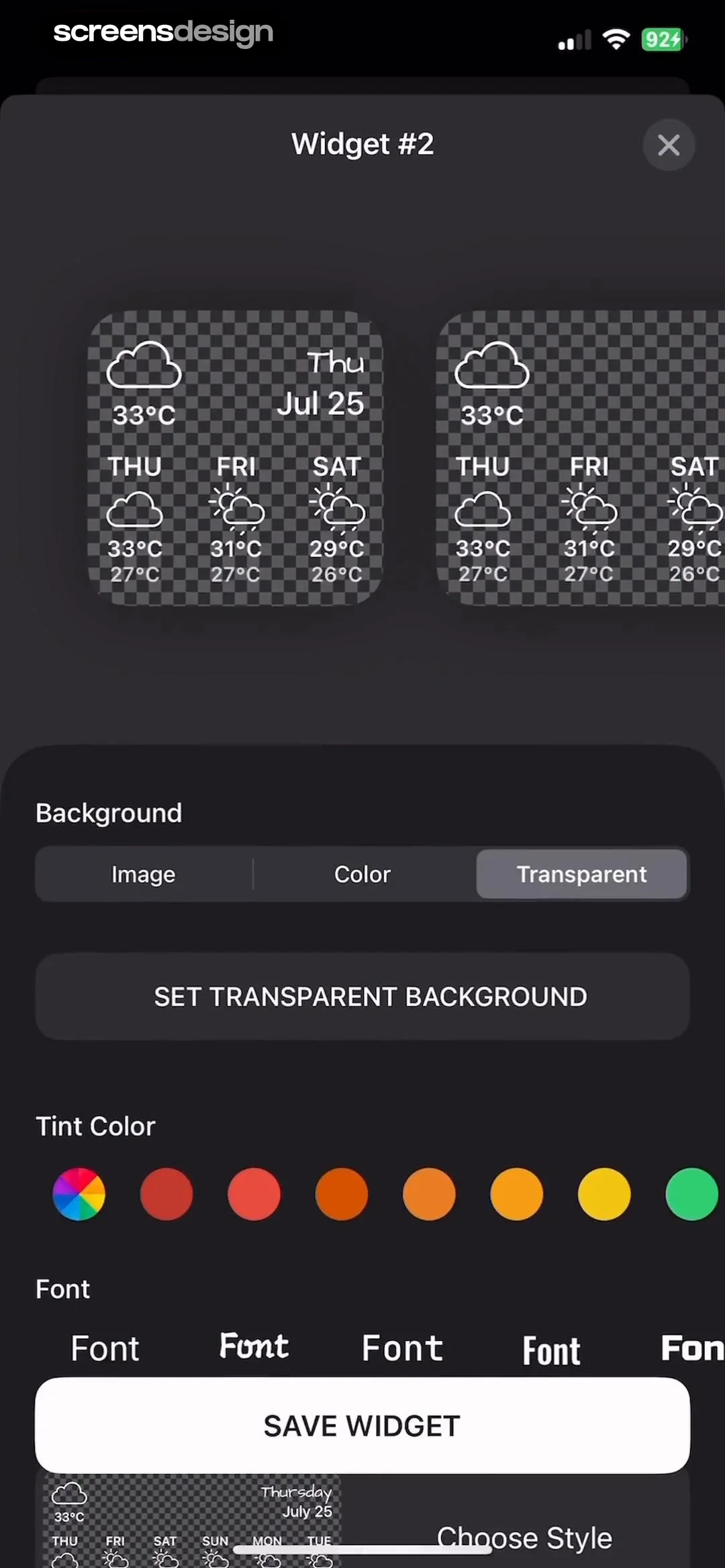Viewport: 725px width, 1568px height.
Task: Tap Set Transparent Background button
Action: tap(362, 997)
